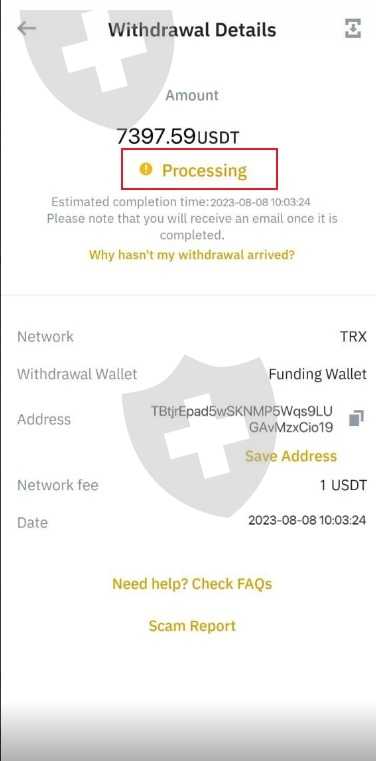This screenshot has width=376, height=761.
Task: Open the Scam Report link
Action: click(x=192, y=626)
